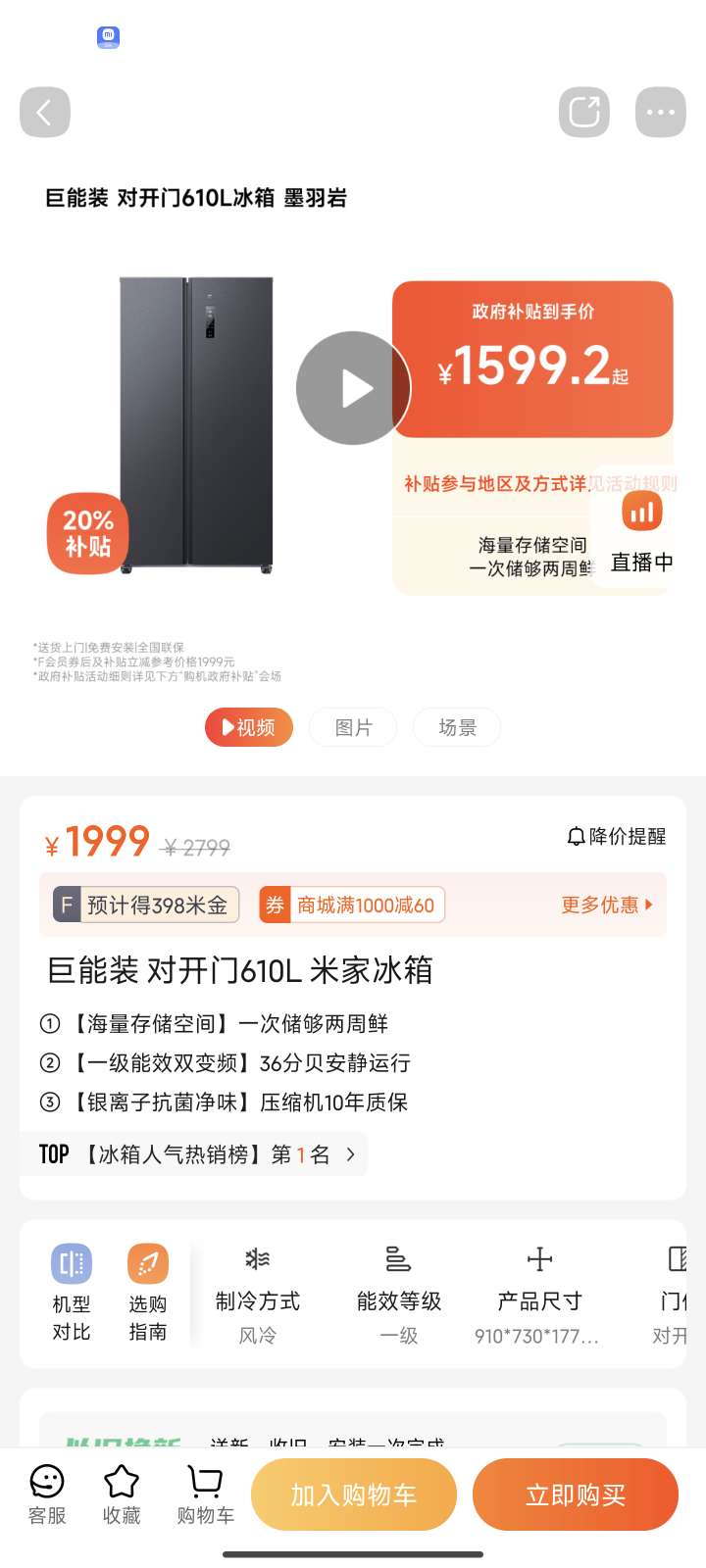Enable 降价提醒 price drop alert
706x1568 pixels.
coord(617,836)
